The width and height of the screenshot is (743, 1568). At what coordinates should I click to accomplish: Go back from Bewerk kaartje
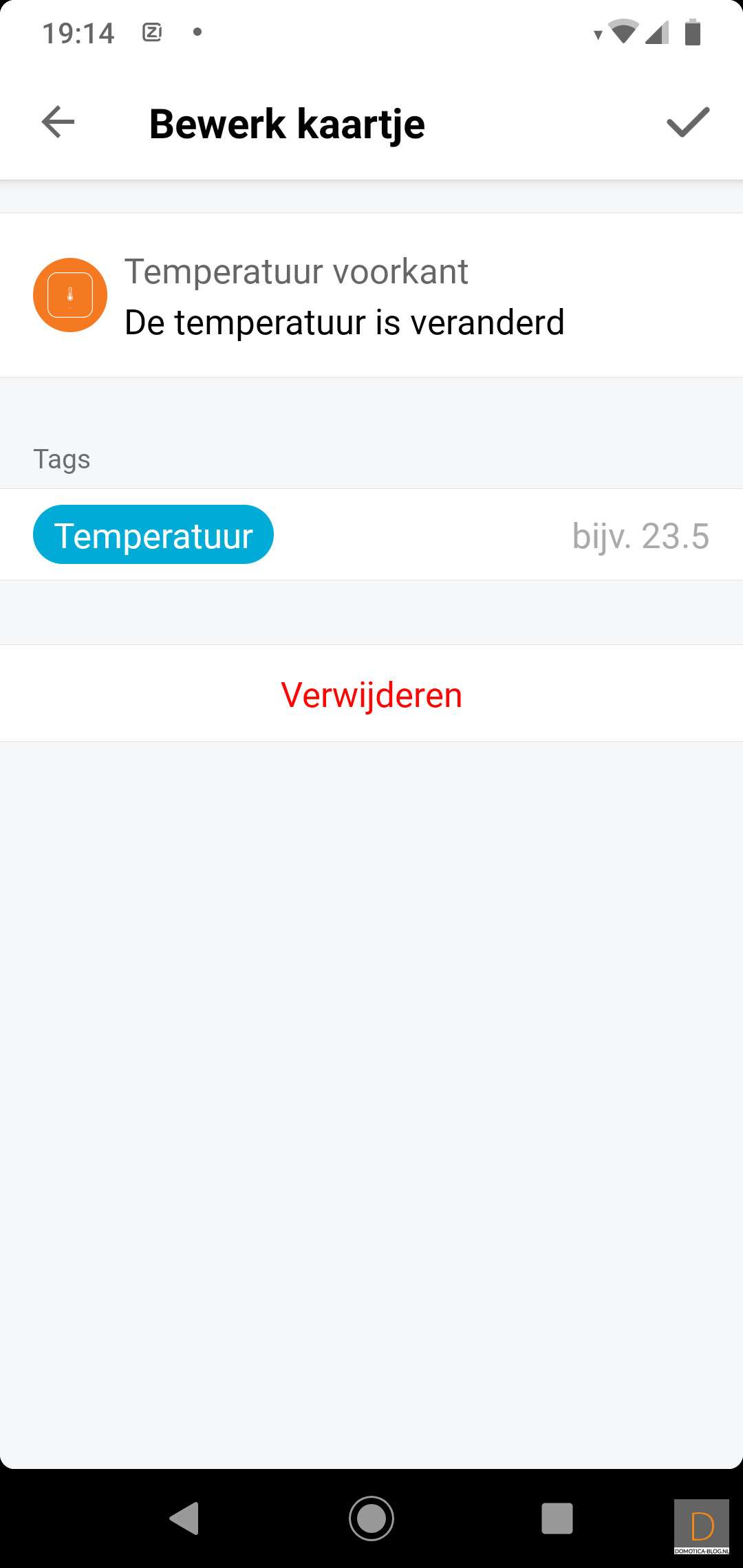click(x=58, y=122)
